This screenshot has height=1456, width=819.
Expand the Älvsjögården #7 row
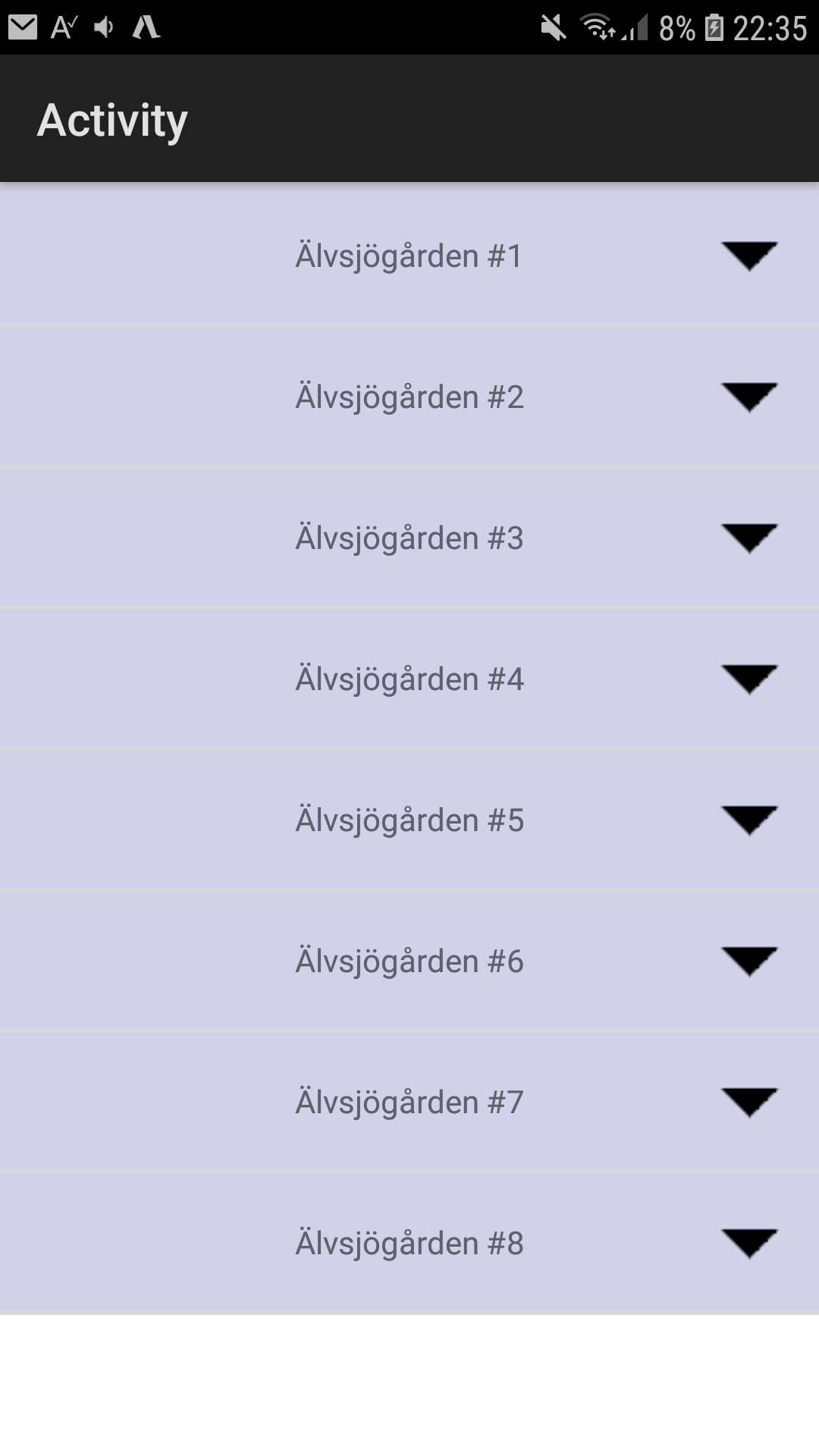point(749,1102)
